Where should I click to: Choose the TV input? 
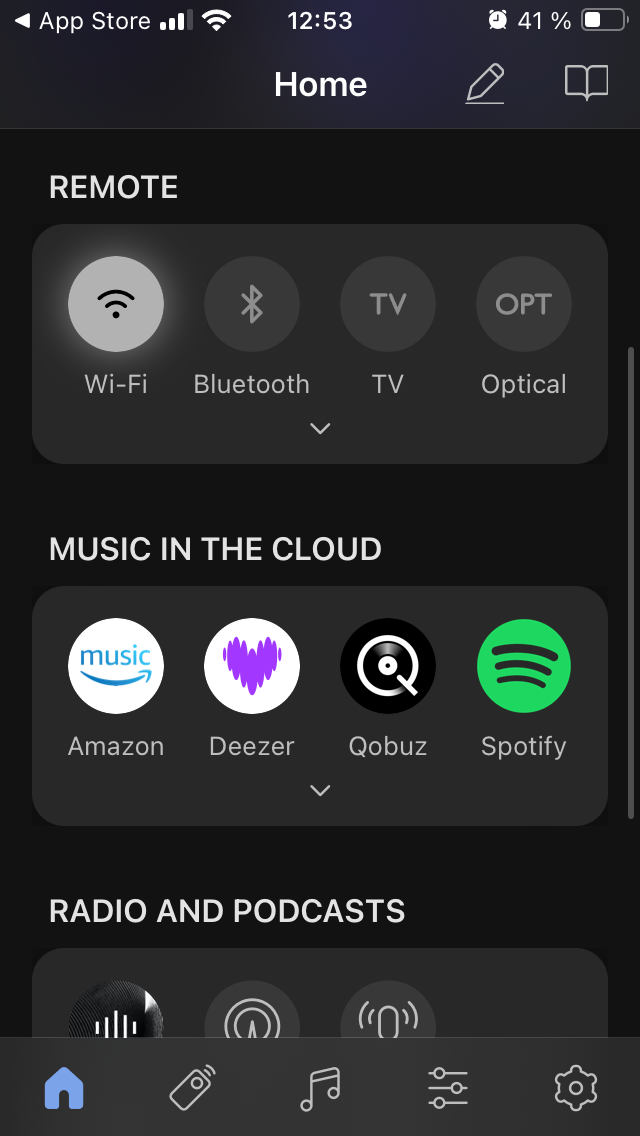pos(388,303)
